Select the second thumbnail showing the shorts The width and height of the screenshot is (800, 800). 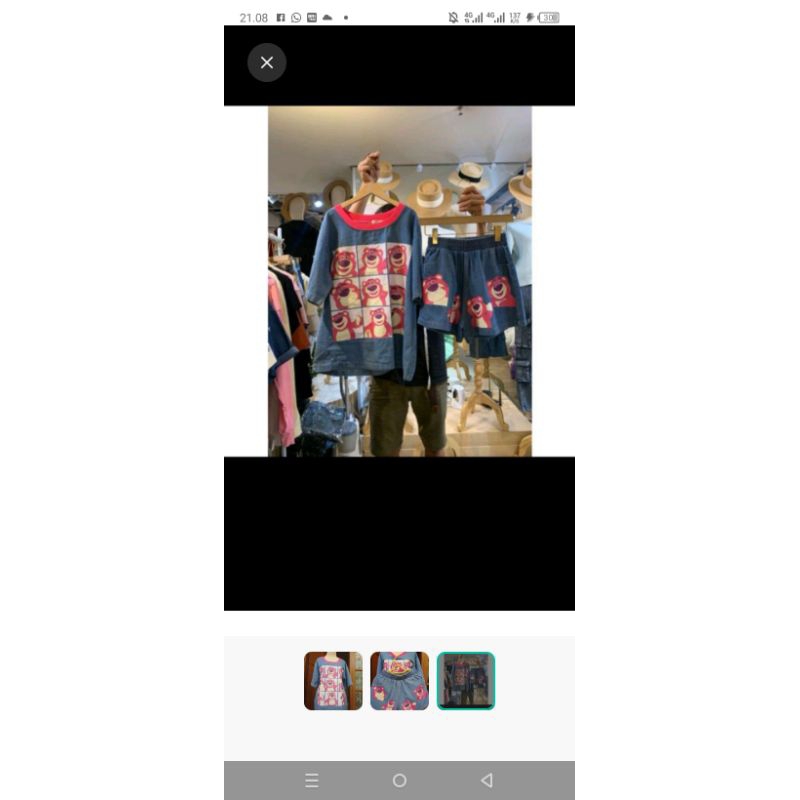(x=399, y=681)
